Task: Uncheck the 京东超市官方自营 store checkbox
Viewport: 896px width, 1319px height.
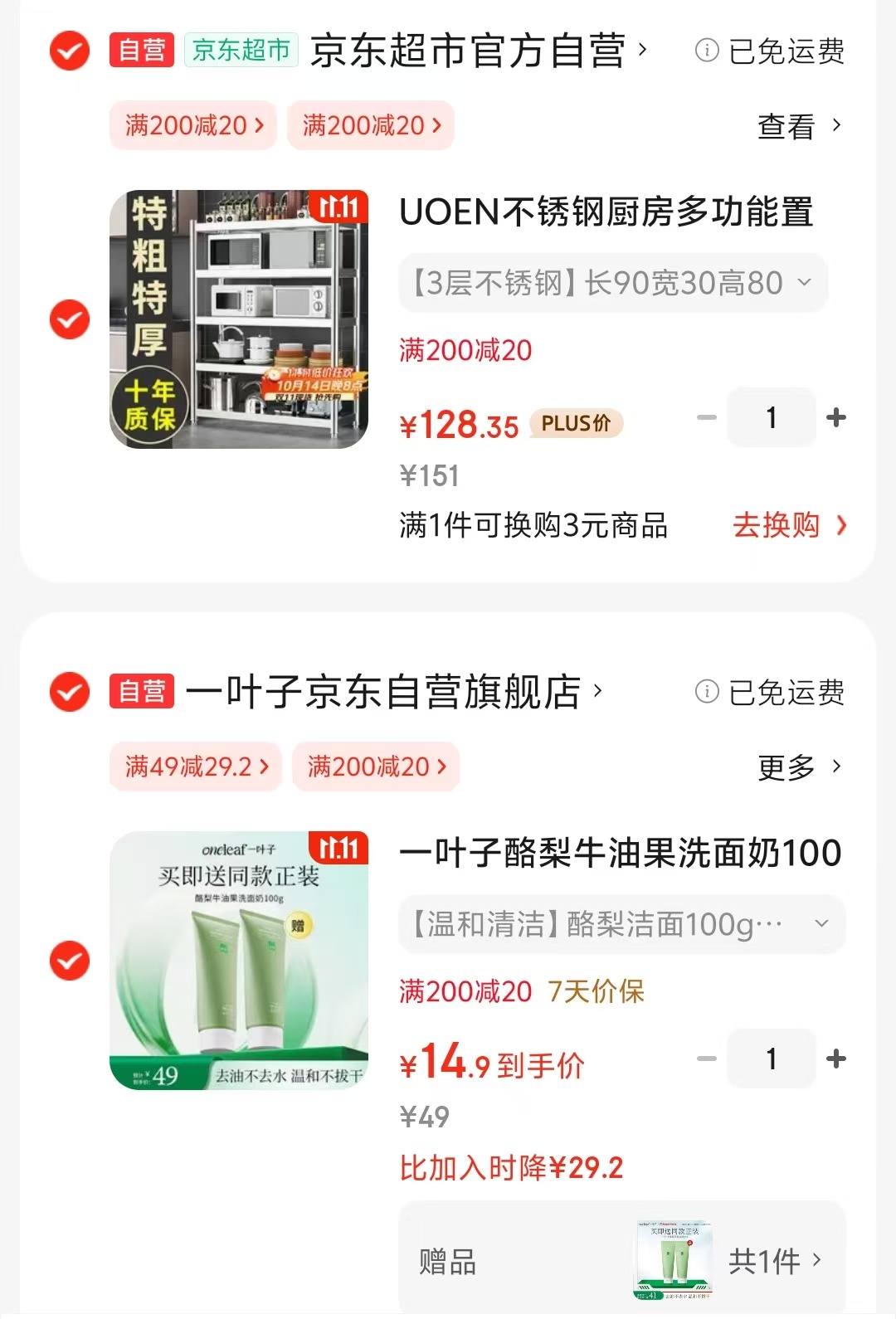Action: [70, 51]
